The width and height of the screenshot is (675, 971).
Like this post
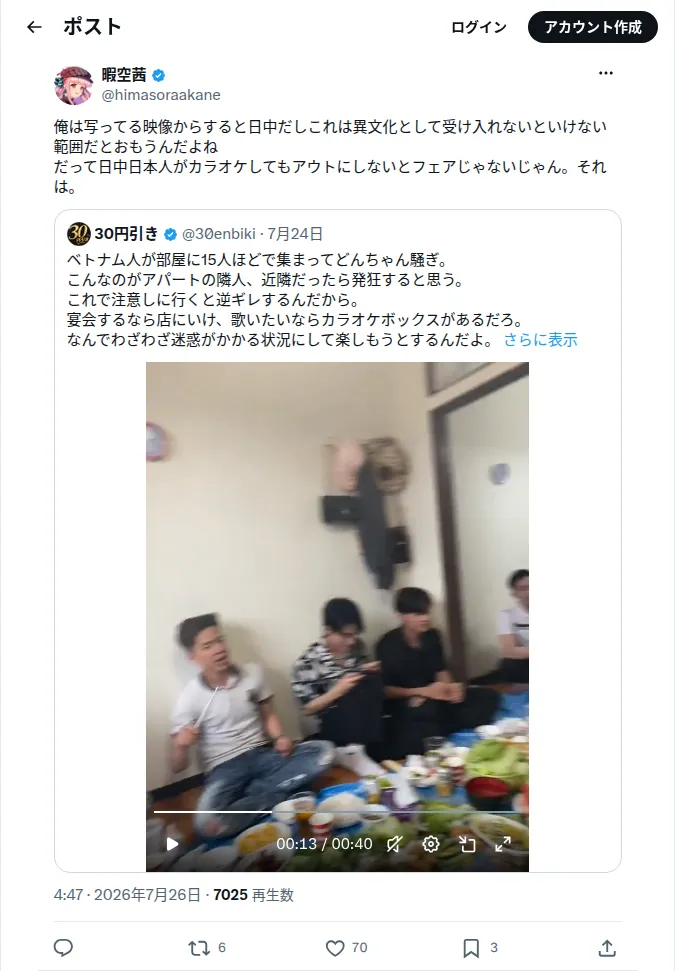coord(346,947)
